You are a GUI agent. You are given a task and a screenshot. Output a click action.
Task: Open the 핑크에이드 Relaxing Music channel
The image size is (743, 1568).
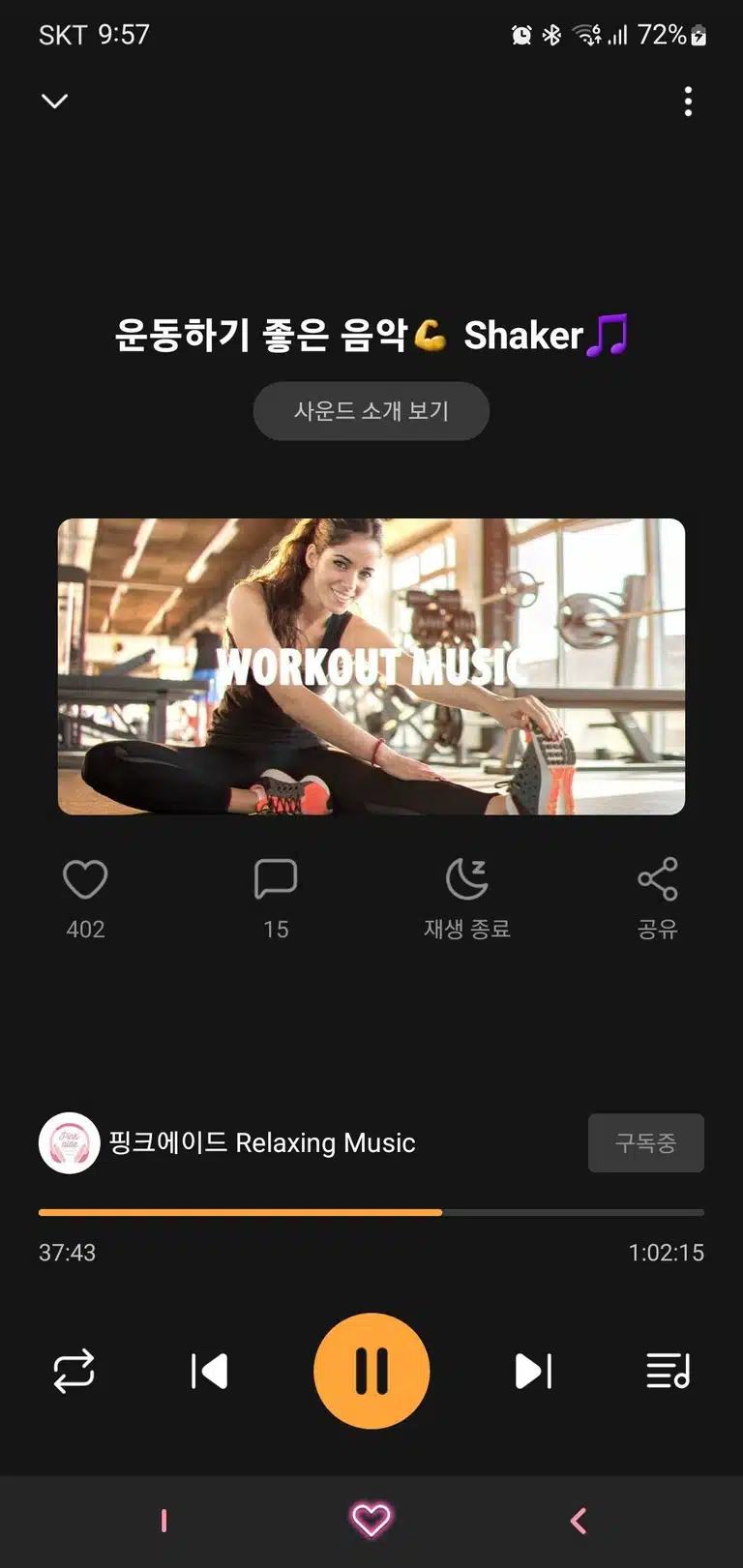tap(227, 1142)
